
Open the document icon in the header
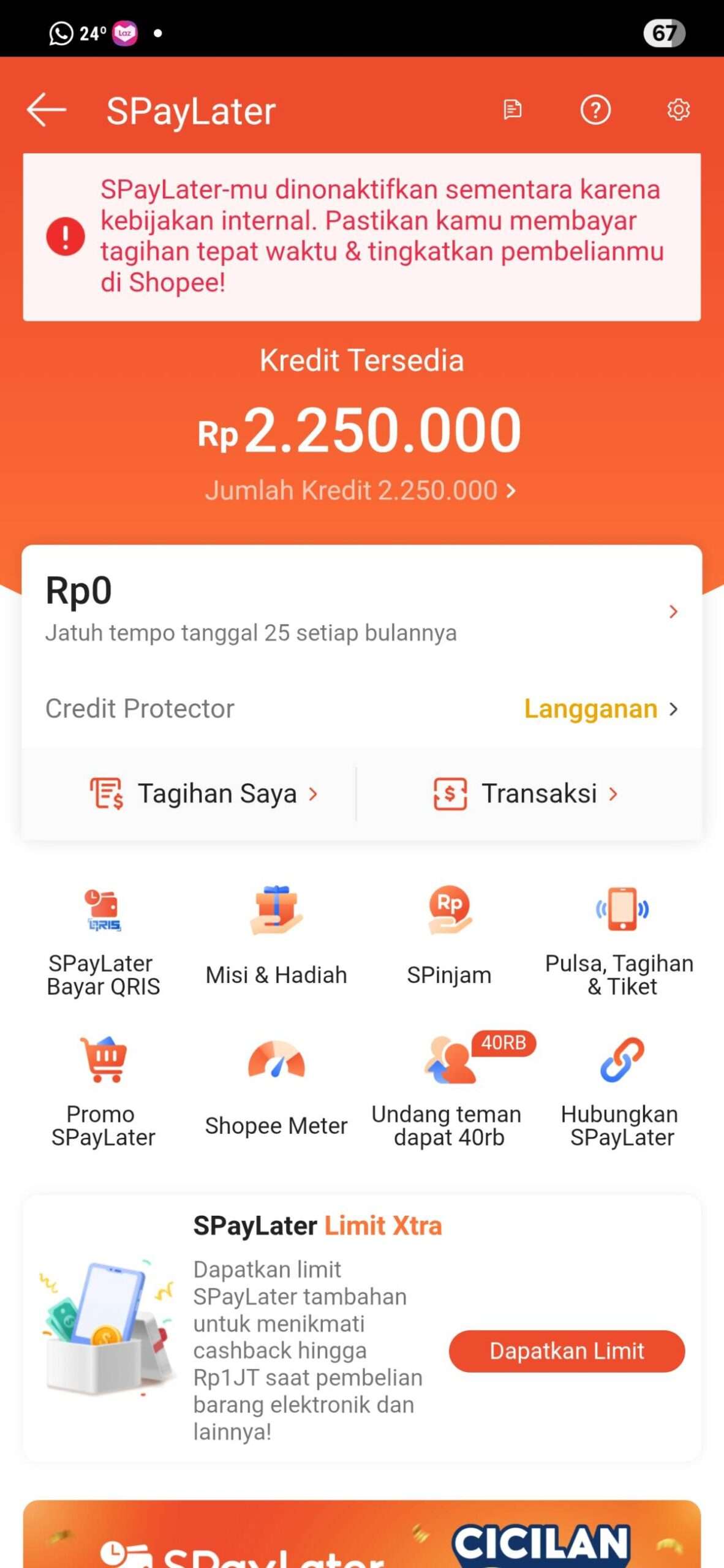coord(512,110)
